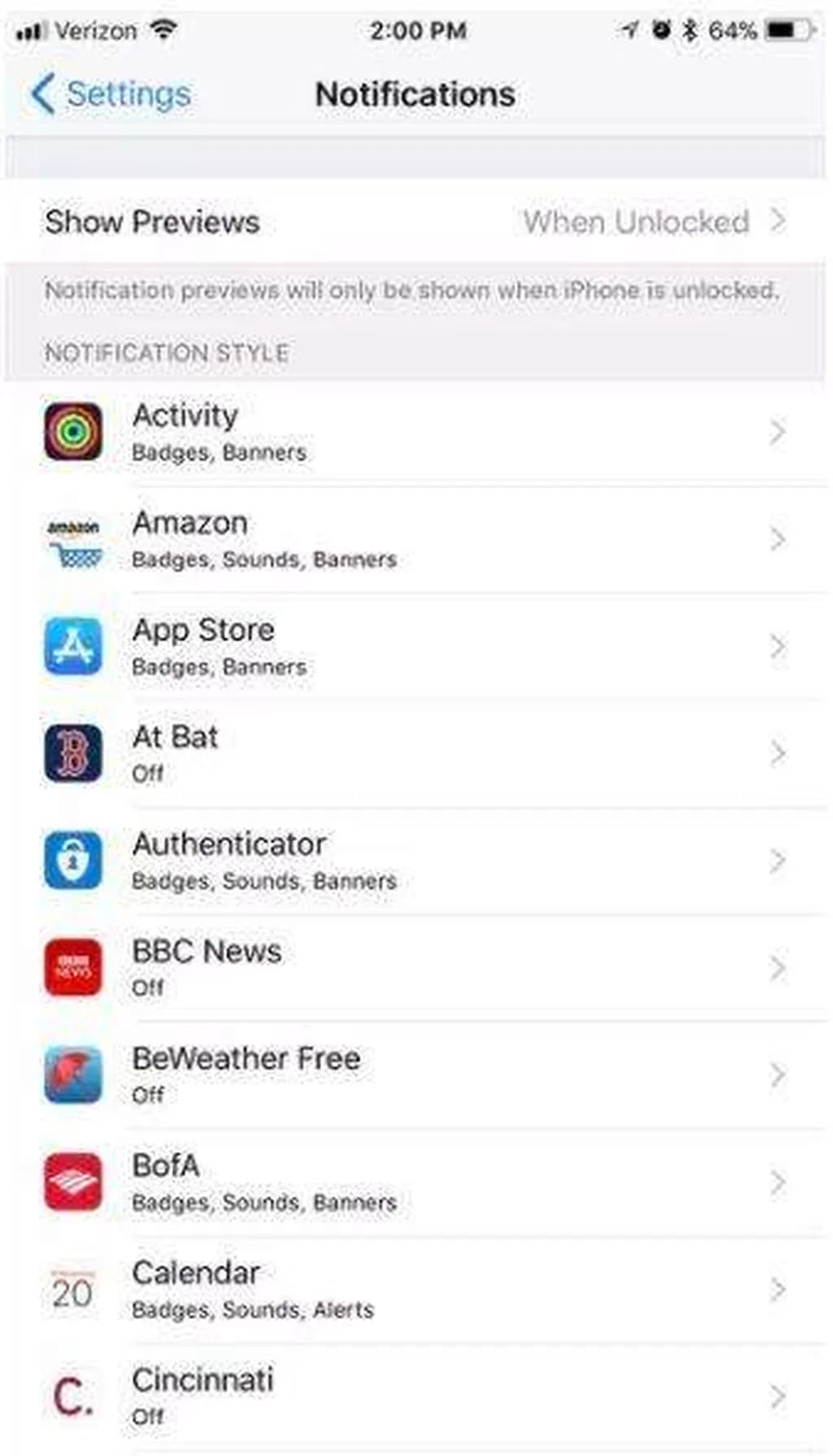Open BofA notification settings
The width and height of the screenshot is (833, 1456).
[x=415, y=1182]
